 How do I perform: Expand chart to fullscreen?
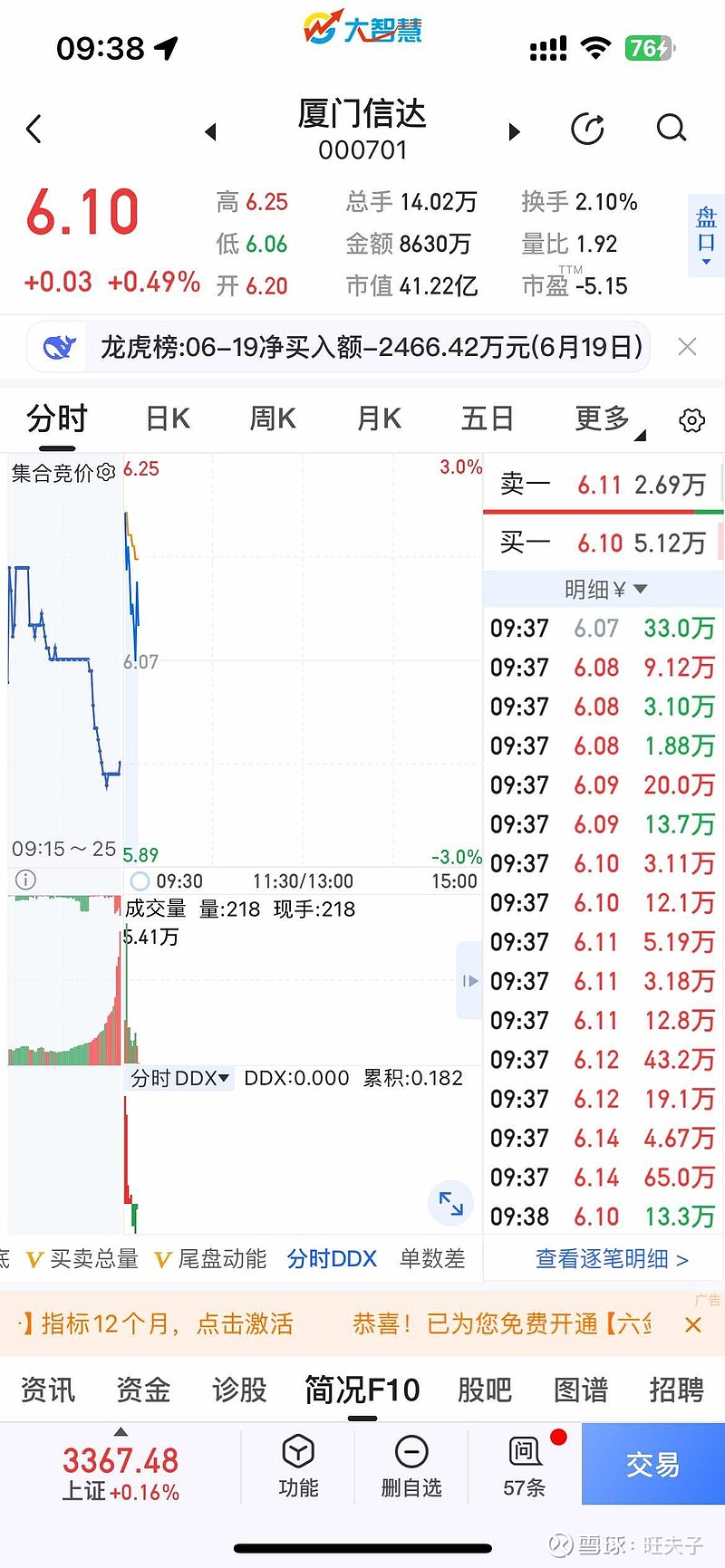pyautogui.click(x=450, y=1203)
